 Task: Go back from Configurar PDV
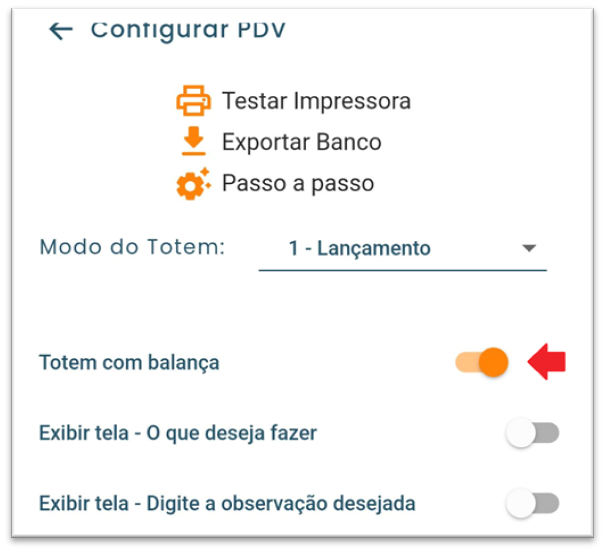(x=61, y=30)
